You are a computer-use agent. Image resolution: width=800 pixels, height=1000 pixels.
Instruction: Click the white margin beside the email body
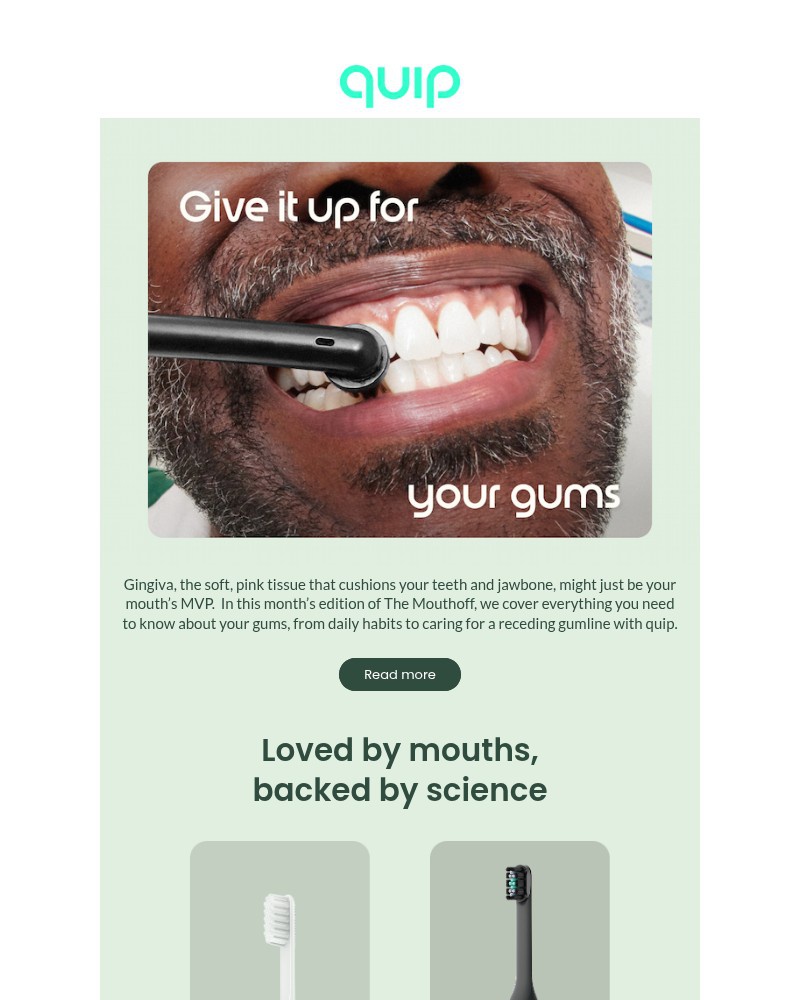50,500
